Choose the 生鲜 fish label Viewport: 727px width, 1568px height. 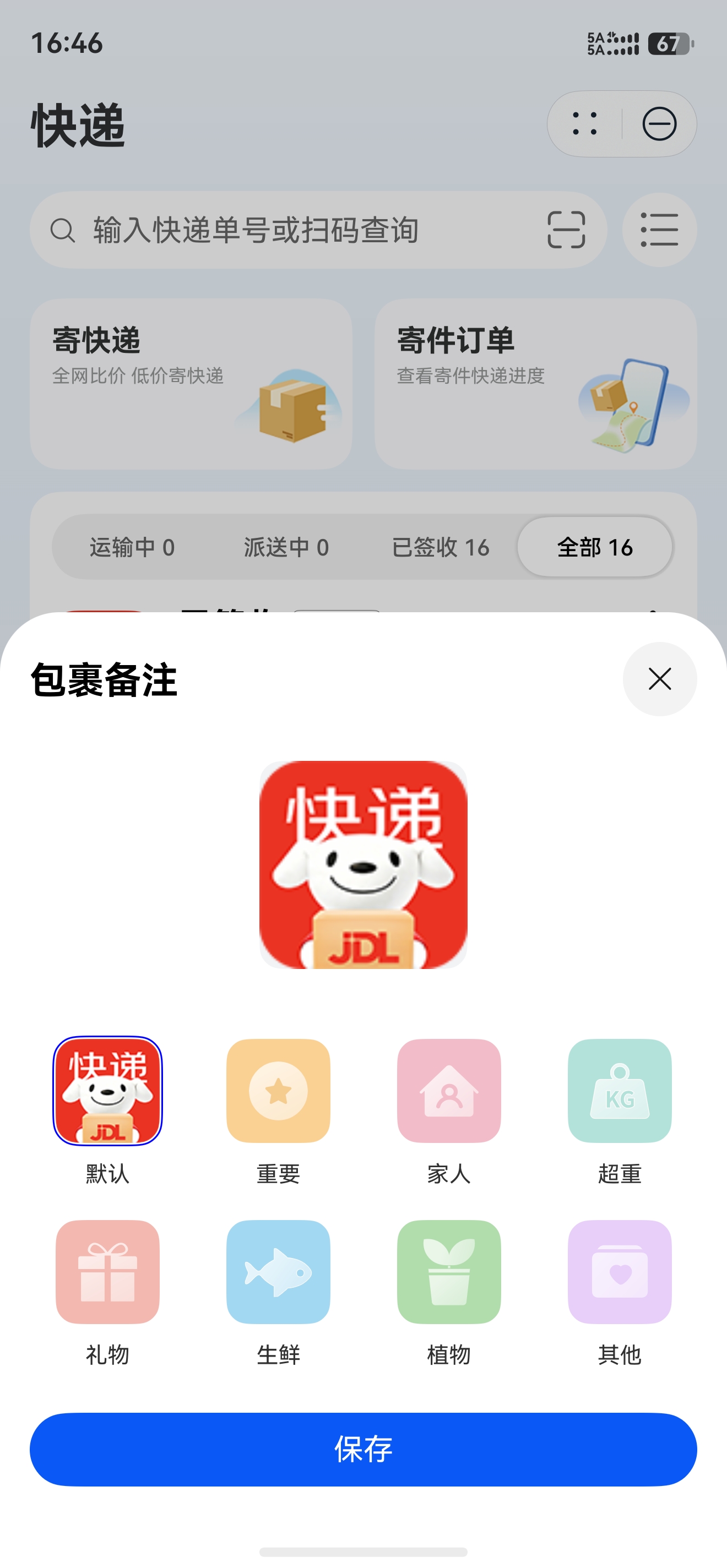click(278, 1272)
